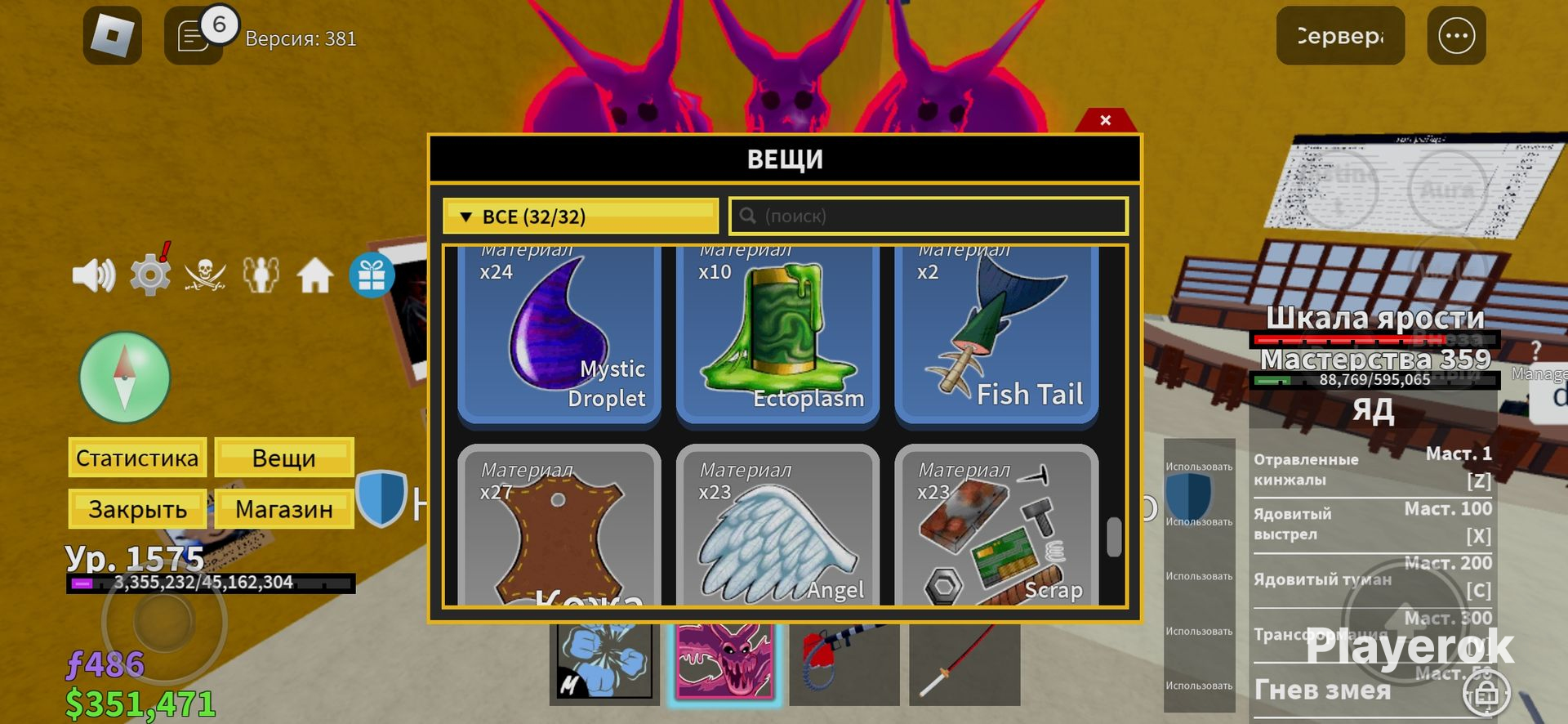Select the Mystic Droplet material
The width and height of the screenshot is (1568, 724).
tap(559, 335)
